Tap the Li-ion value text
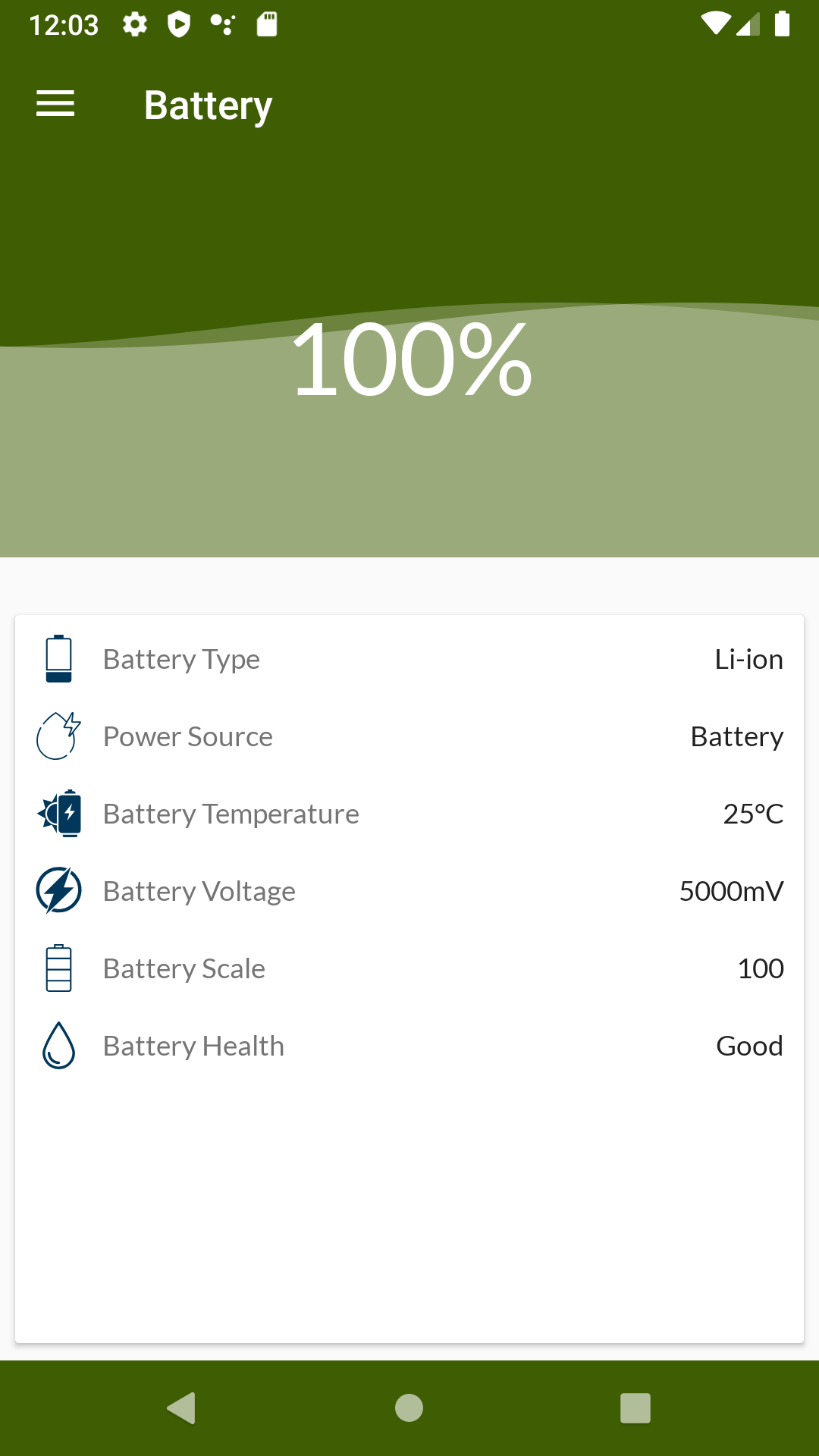The width and height of the screenshot is (819, 1456). [748, 659]
